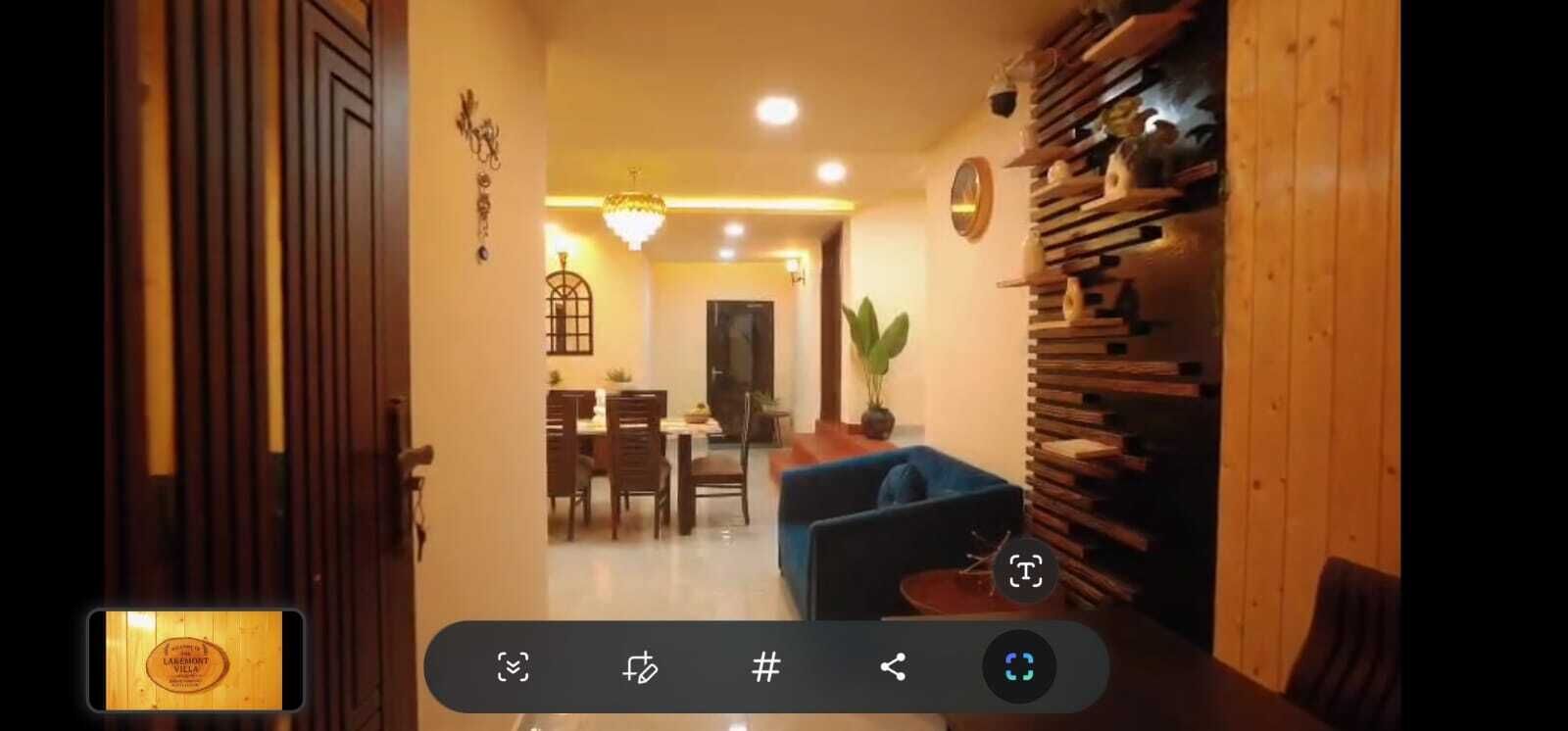Open the crop and draw editor
Viewport: 1568px width, 731px height.
pyautogui.click(x=640, y=667)
